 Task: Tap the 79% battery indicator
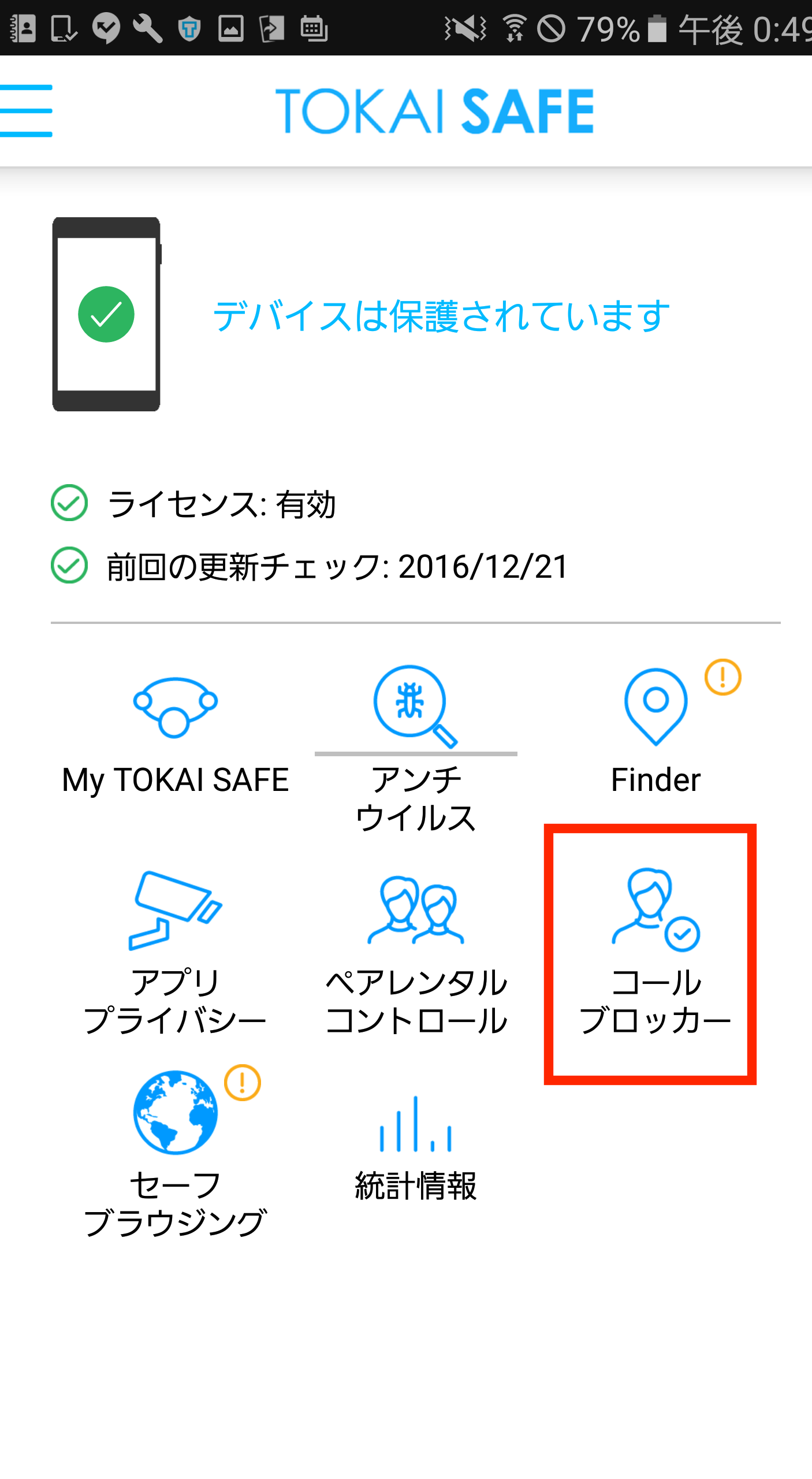(606, 28)
